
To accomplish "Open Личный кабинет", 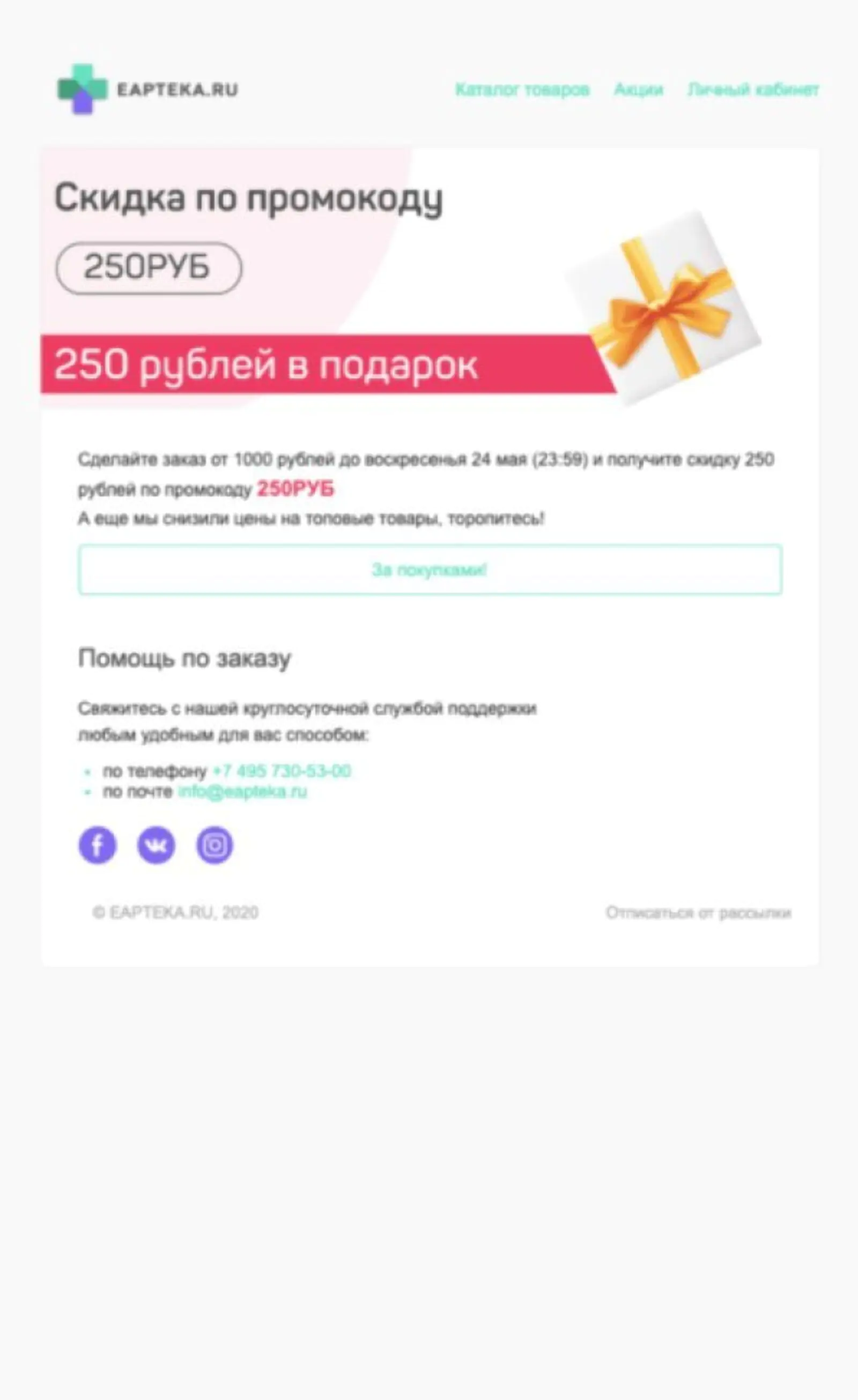I will click(753, 90).
